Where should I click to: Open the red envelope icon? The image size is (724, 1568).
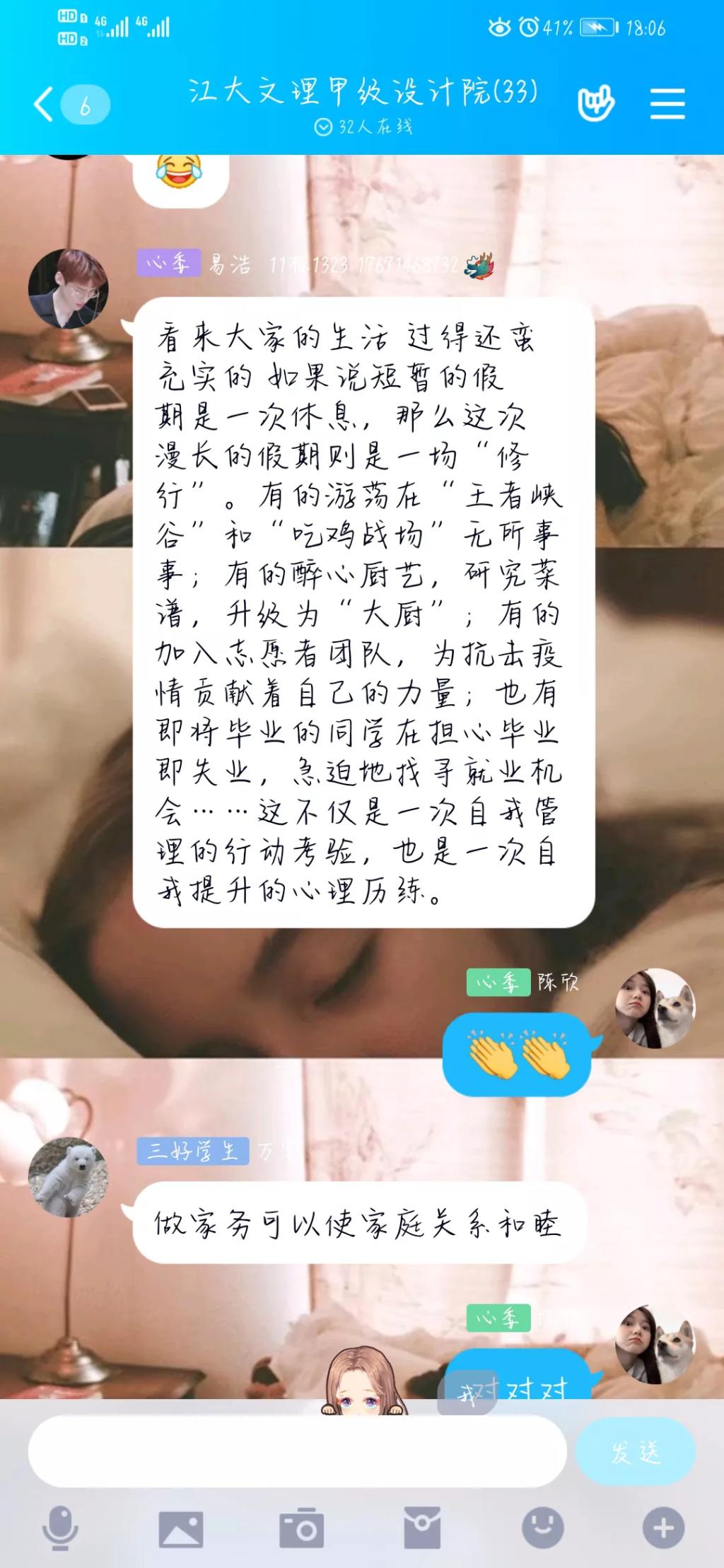[422, 1528]
